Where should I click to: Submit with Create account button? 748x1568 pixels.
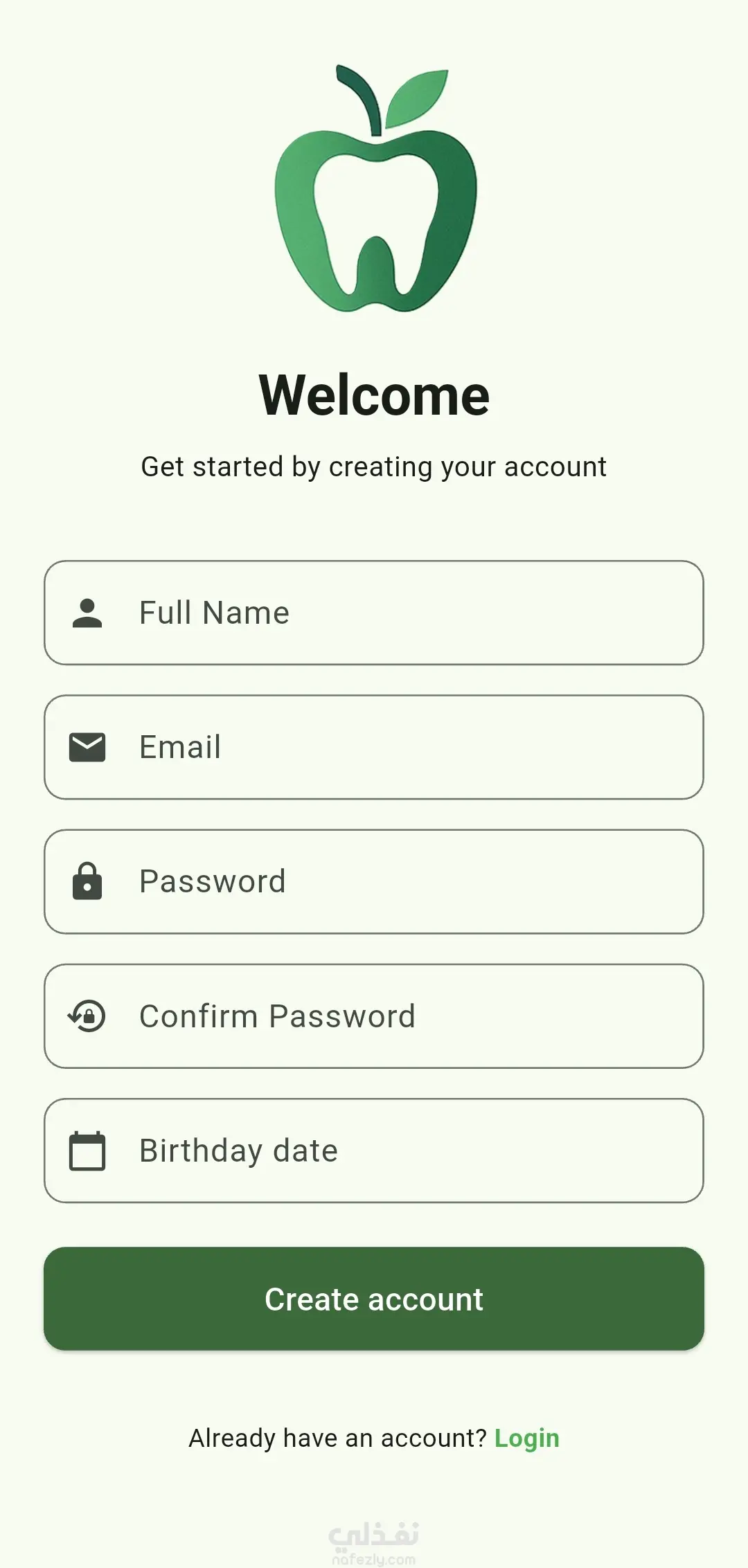click(x=374, y=1299)
